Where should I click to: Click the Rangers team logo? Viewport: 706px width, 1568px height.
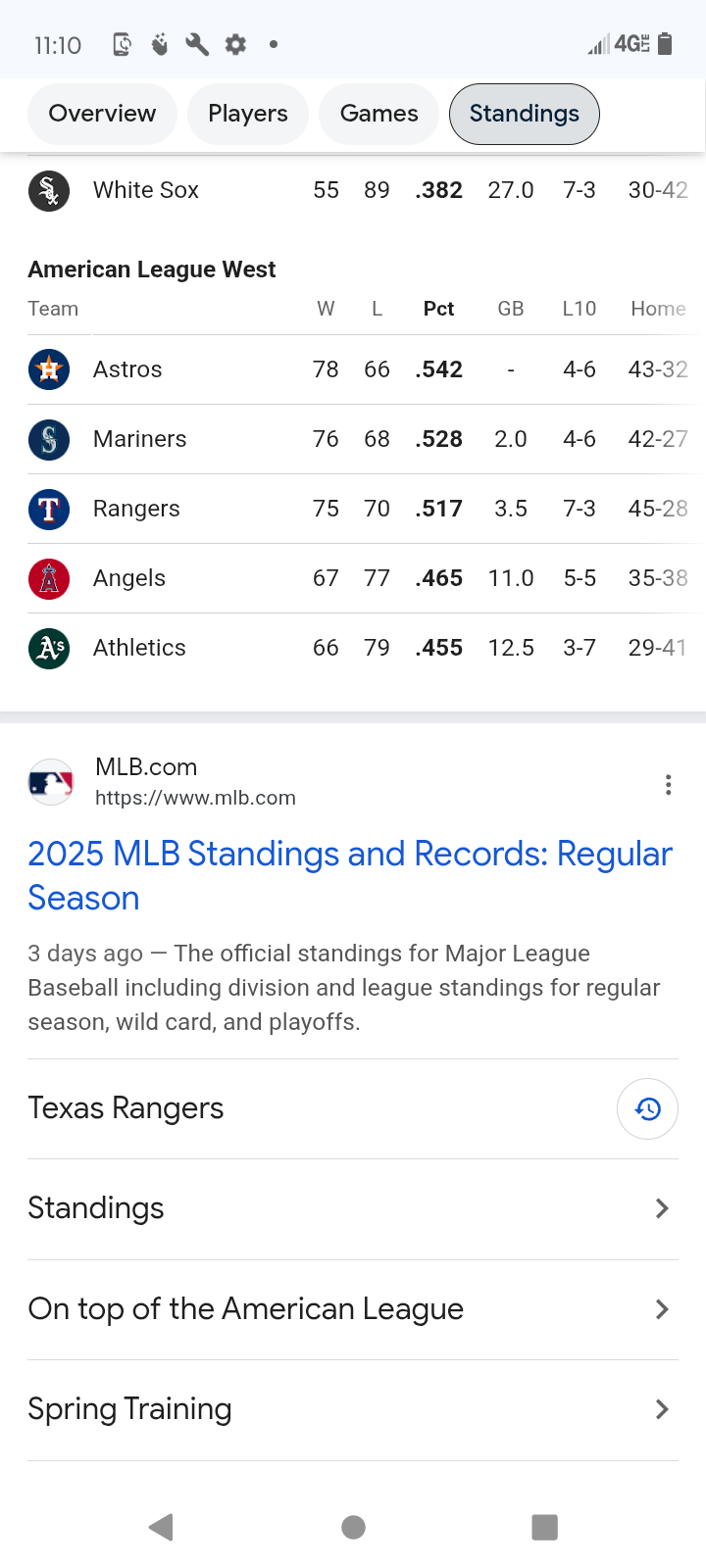pyautogui.click(x=49, y=509)
